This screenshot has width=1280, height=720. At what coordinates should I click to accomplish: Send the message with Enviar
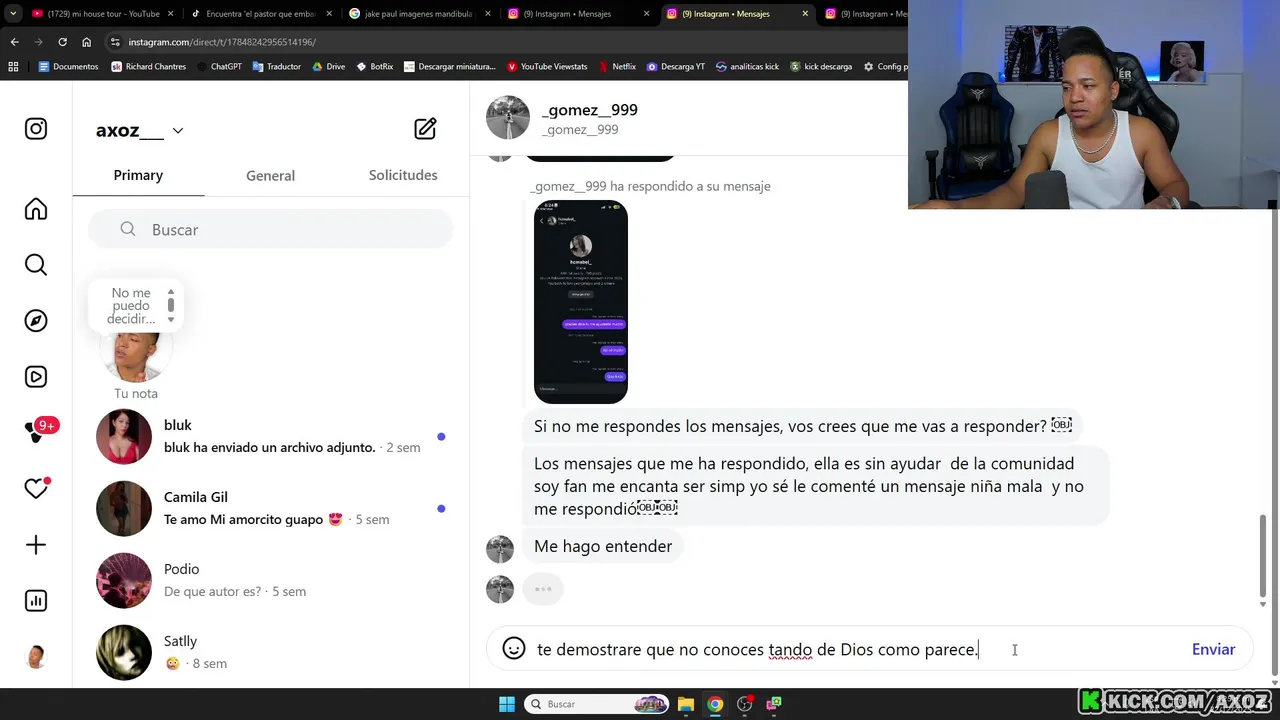coord(1213,649)
